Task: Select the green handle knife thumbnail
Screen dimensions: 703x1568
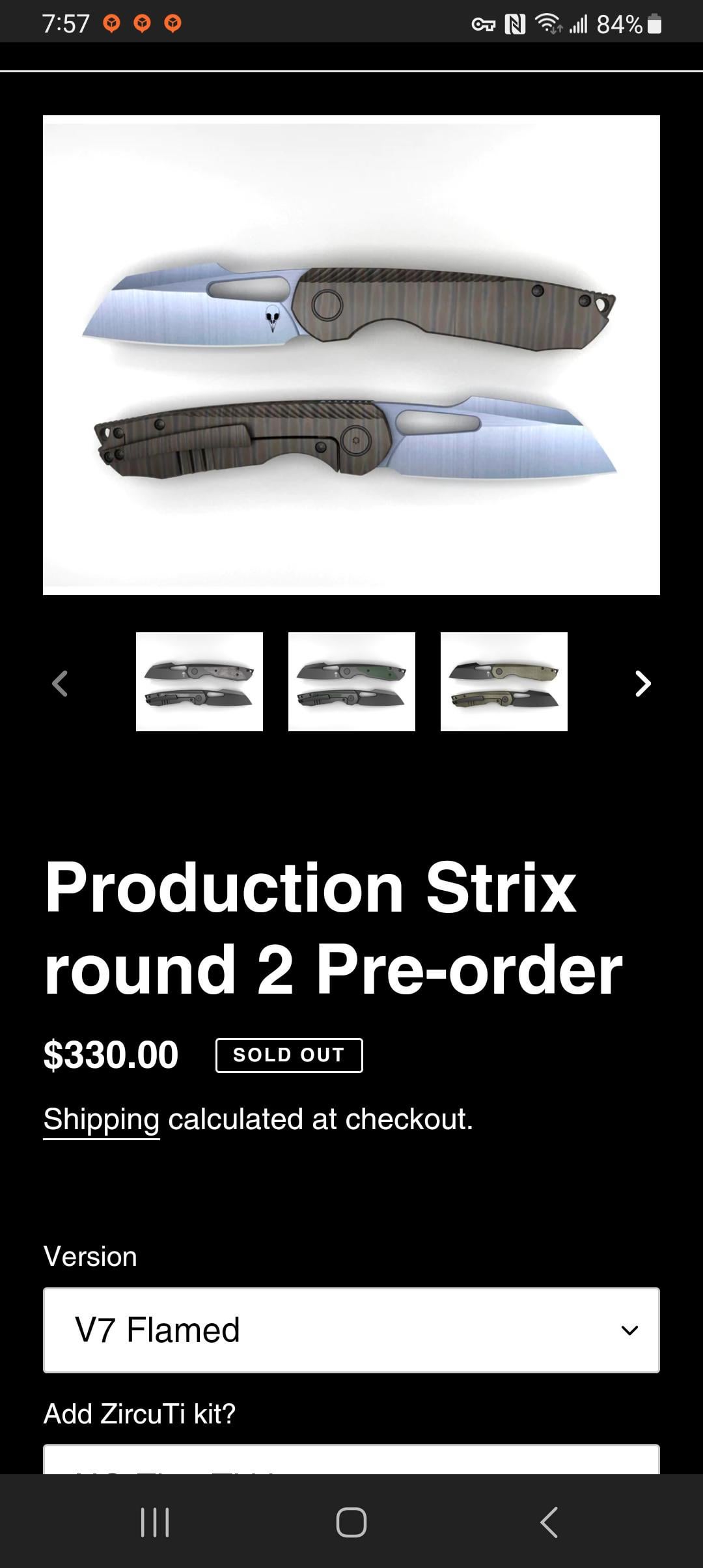Action: (x=351, y=682)
